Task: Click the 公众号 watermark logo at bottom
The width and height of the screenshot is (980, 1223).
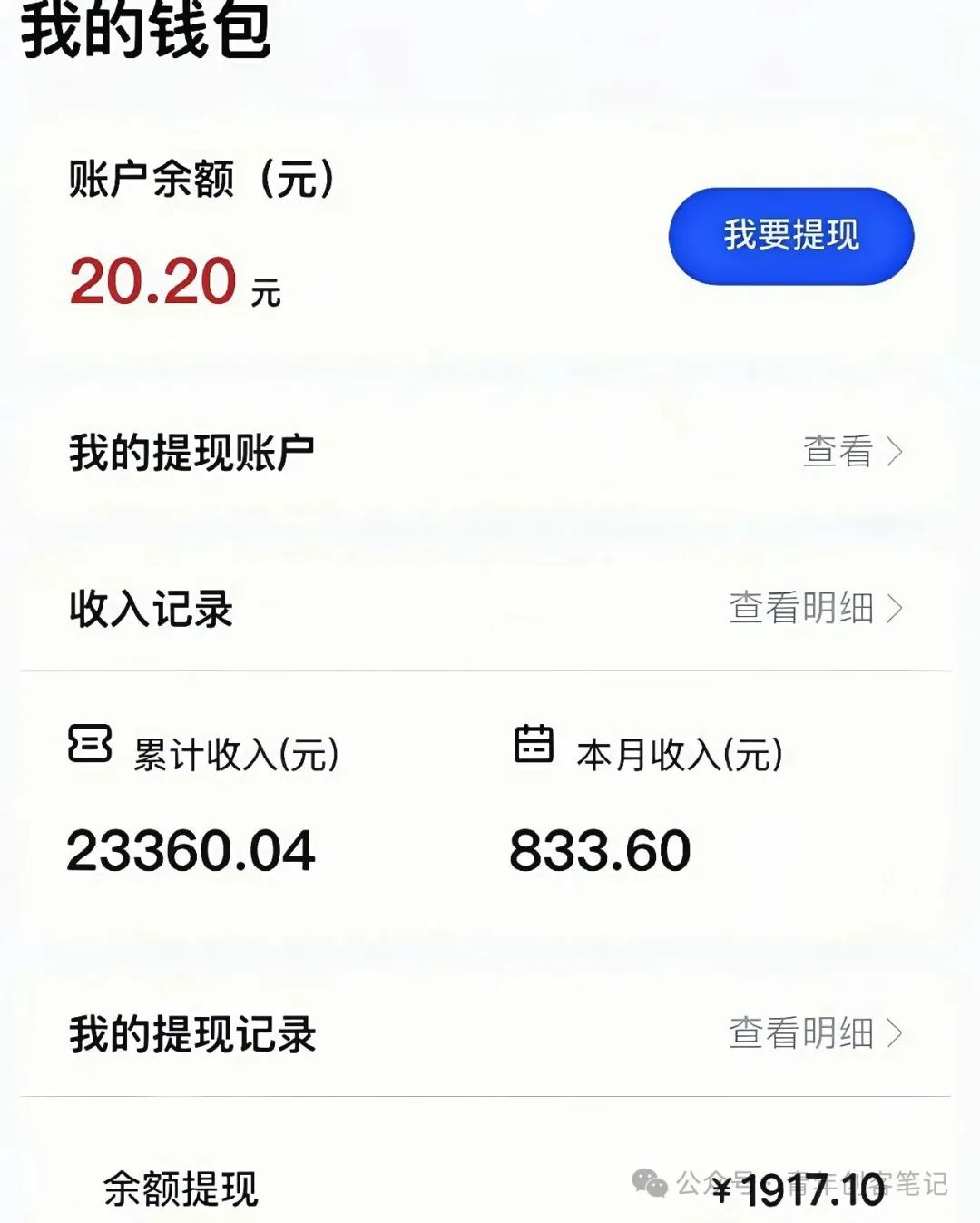Action: tap(650, 1181)
